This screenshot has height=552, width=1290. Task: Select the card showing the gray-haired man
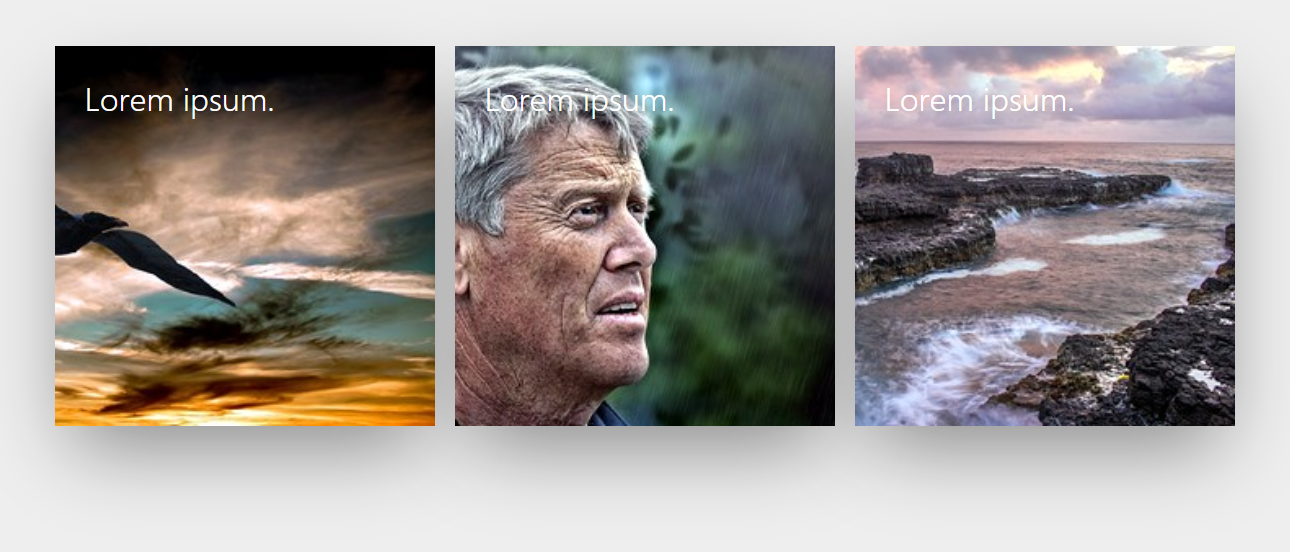[x=645, y=236]
